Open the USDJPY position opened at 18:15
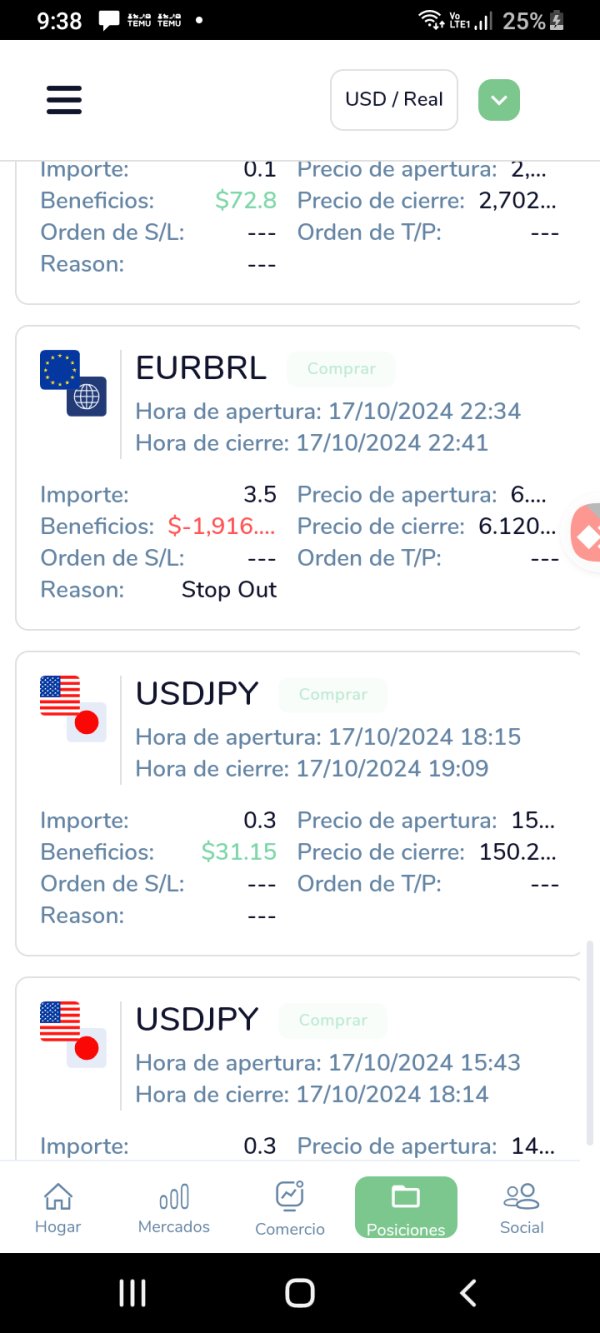 pyautogui.click(x=299, y=803)
